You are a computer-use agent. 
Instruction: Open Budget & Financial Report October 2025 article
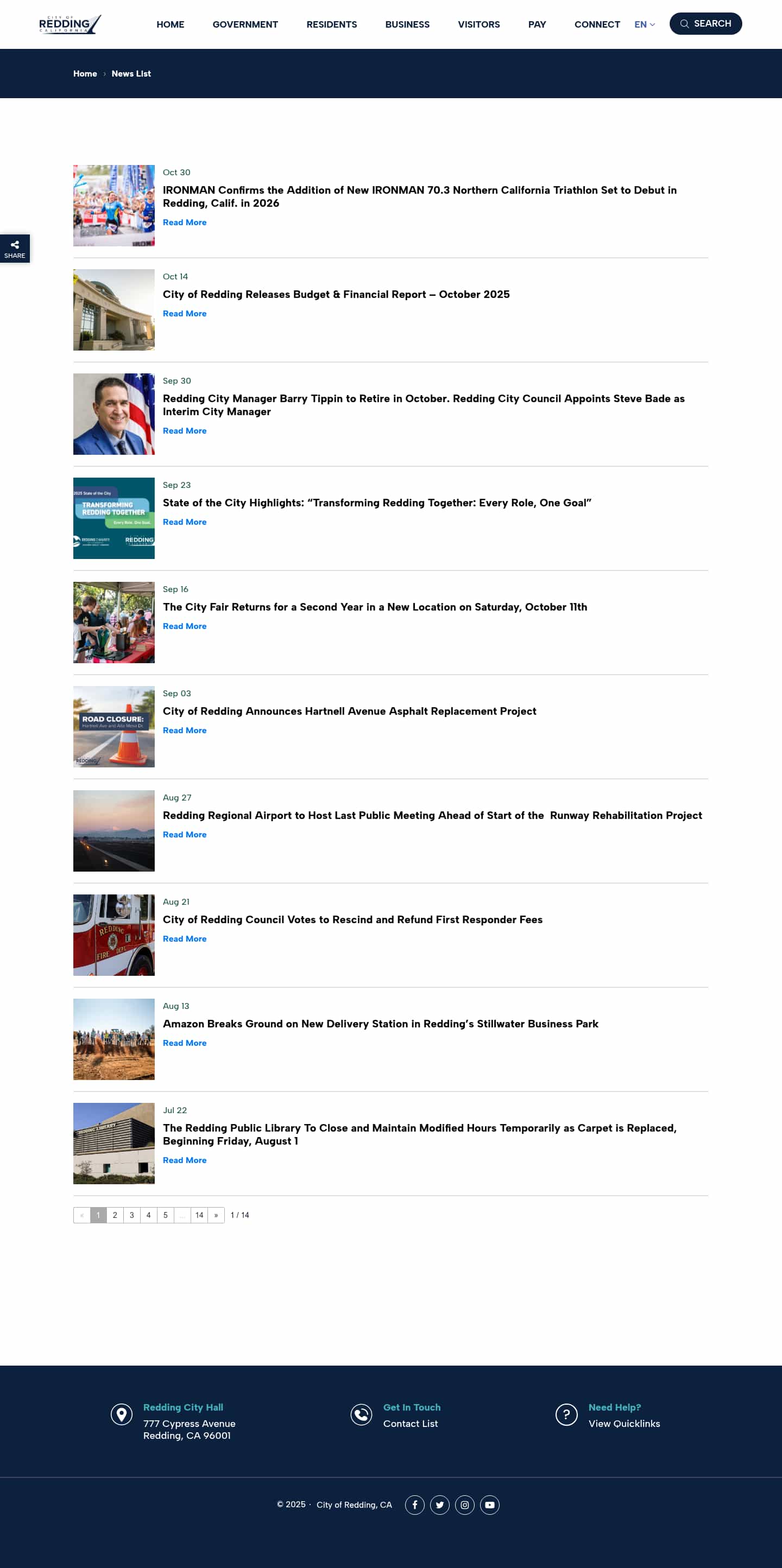click(x=336, y=294)
